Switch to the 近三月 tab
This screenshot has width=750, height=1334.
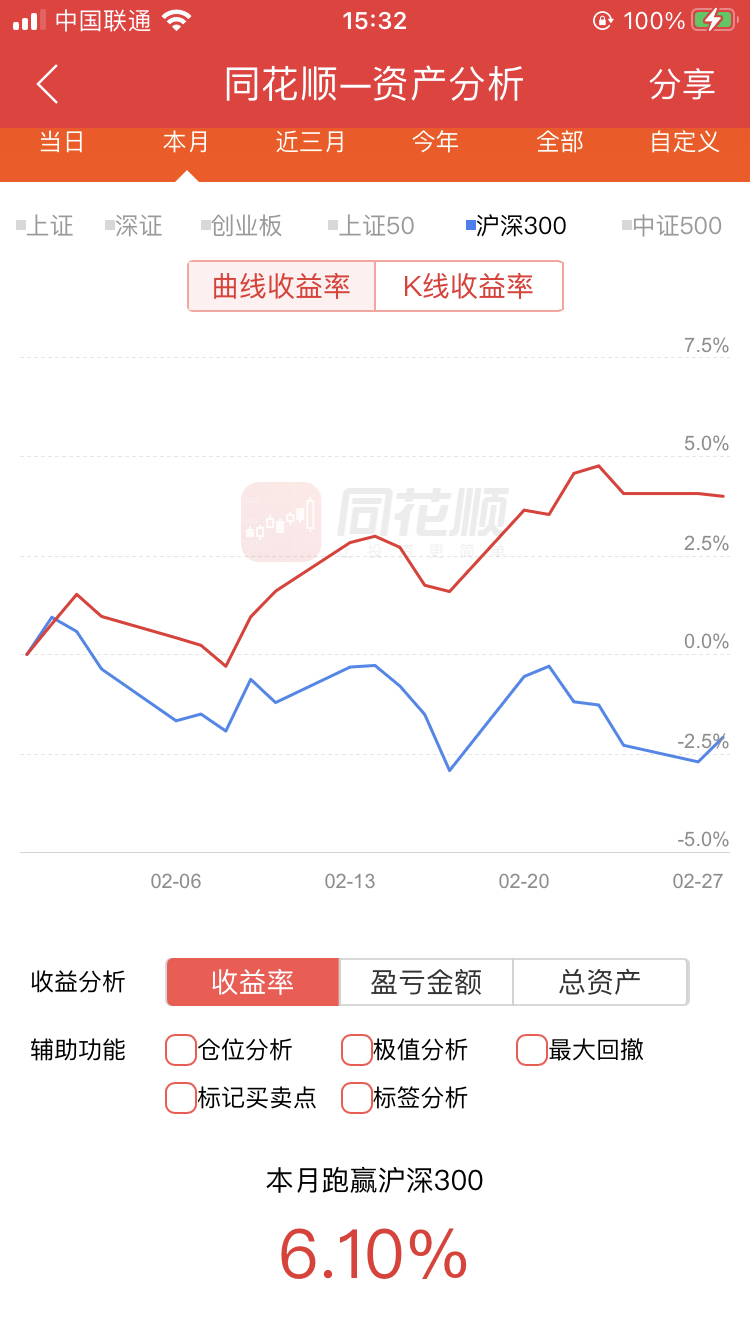(311, 142)
